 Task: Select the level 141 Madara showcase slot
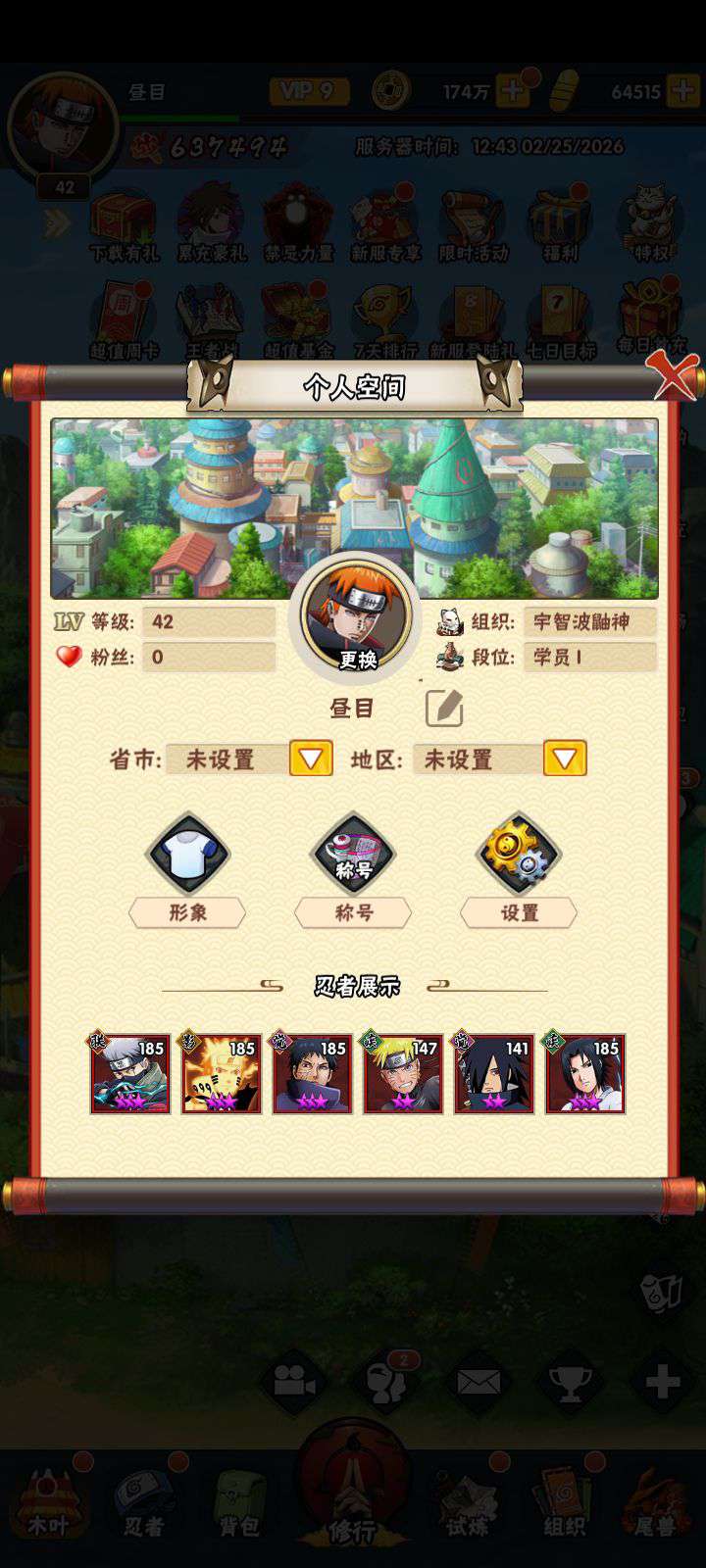[x=494, y=1074]
